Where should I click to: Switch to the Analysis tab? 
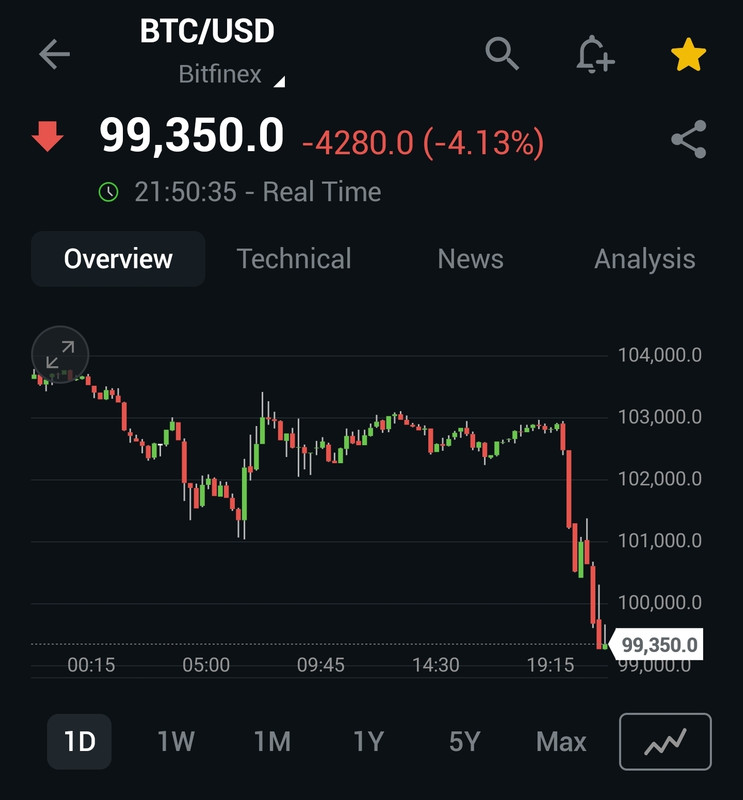[x=644, y=259]
